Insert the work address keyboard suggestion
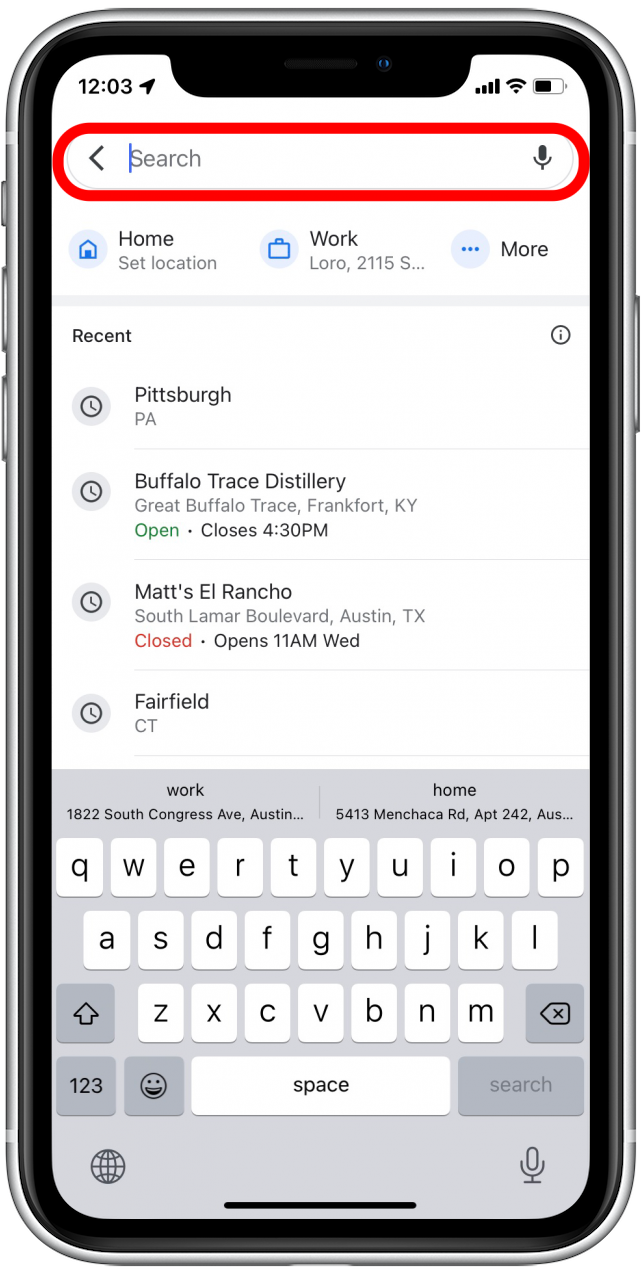The image size is (642, 1274). click(x=186, y=802)
